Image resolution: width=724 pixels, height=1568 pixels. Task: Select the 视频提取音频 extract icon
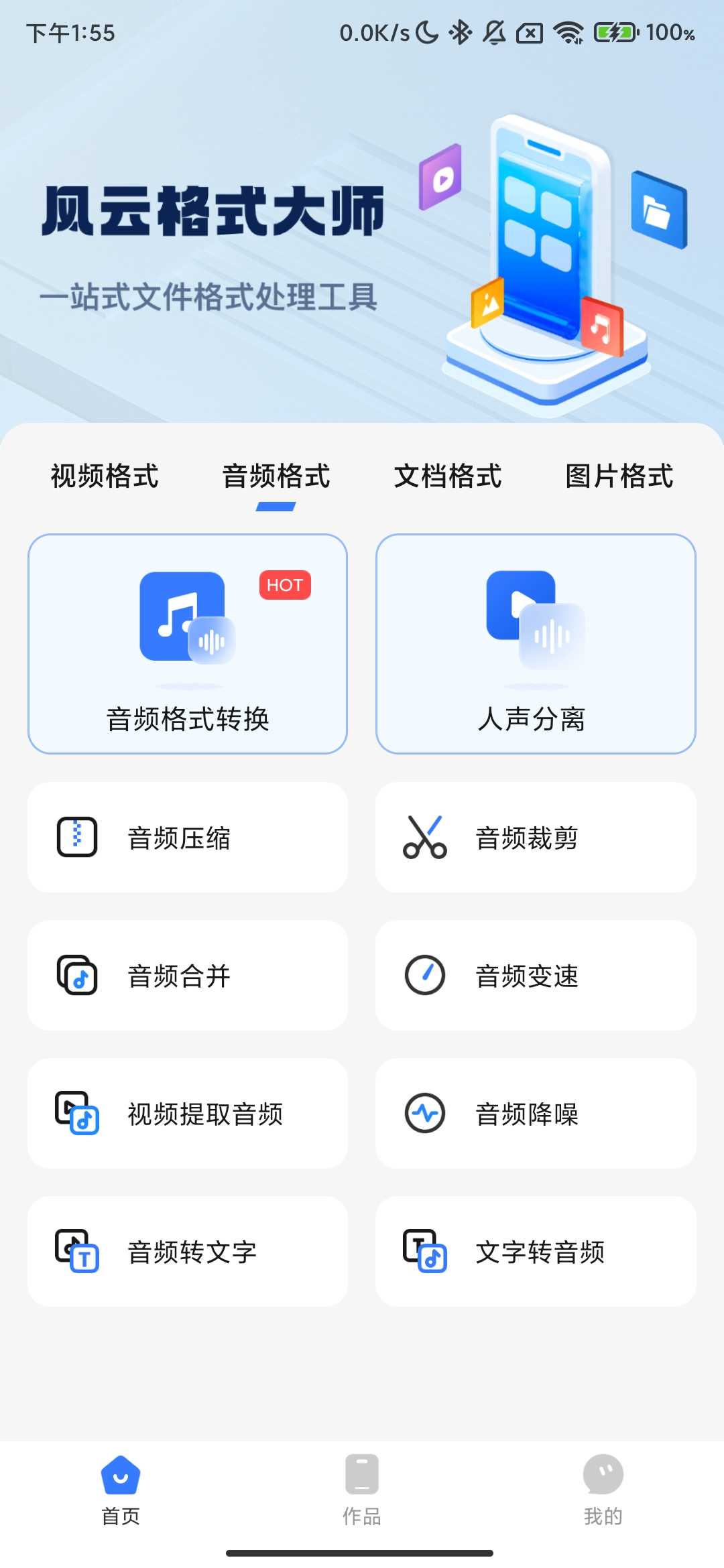[78, 1114]
